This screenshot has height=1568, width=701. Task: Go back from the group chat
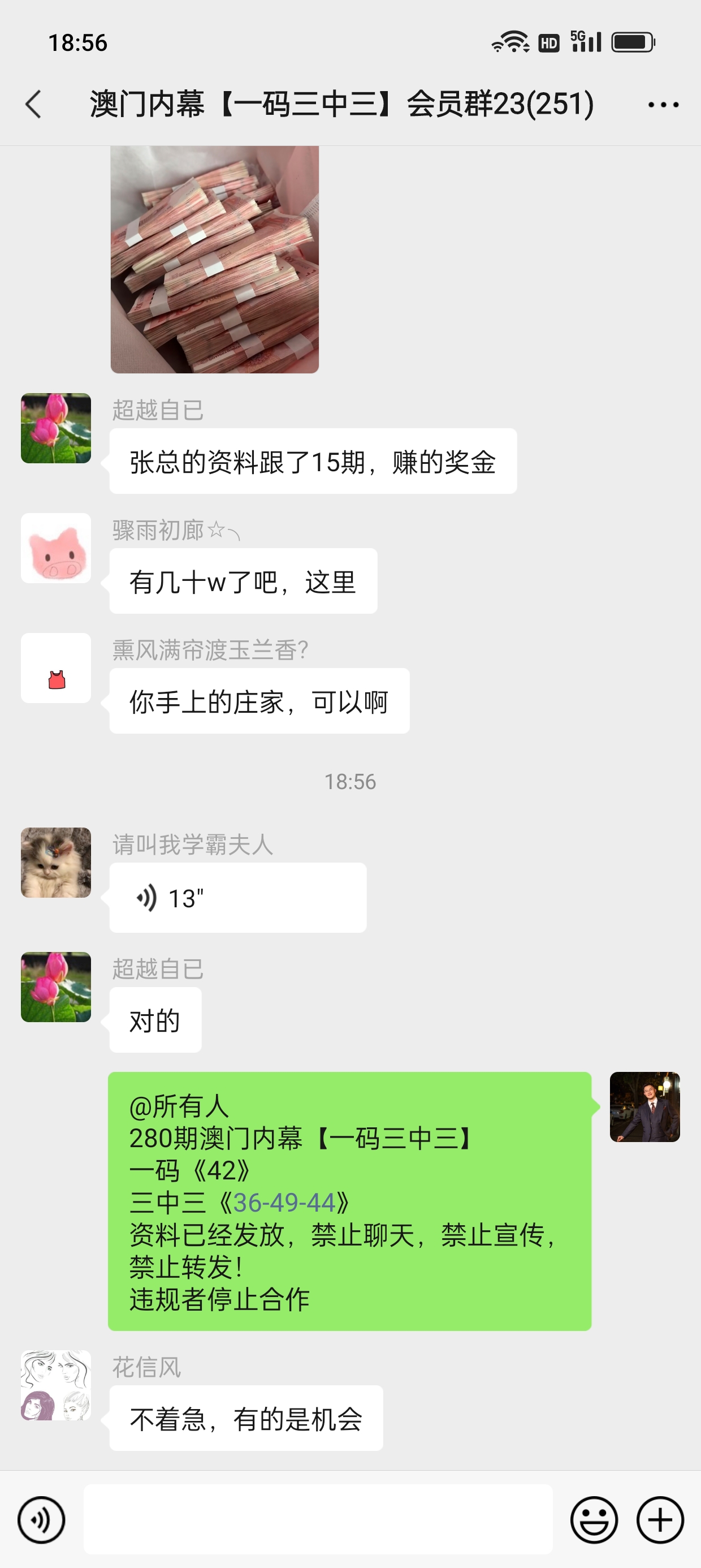pyautogui.click(x=34, y=104)
